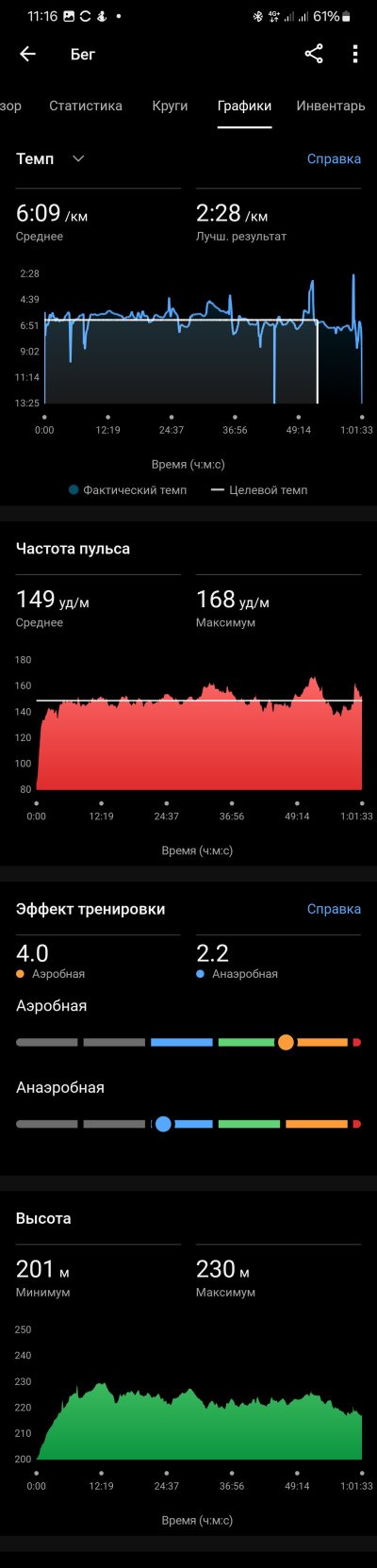Switch to the Круги tab
This screenshot has height=1568, width=377.
170,106
